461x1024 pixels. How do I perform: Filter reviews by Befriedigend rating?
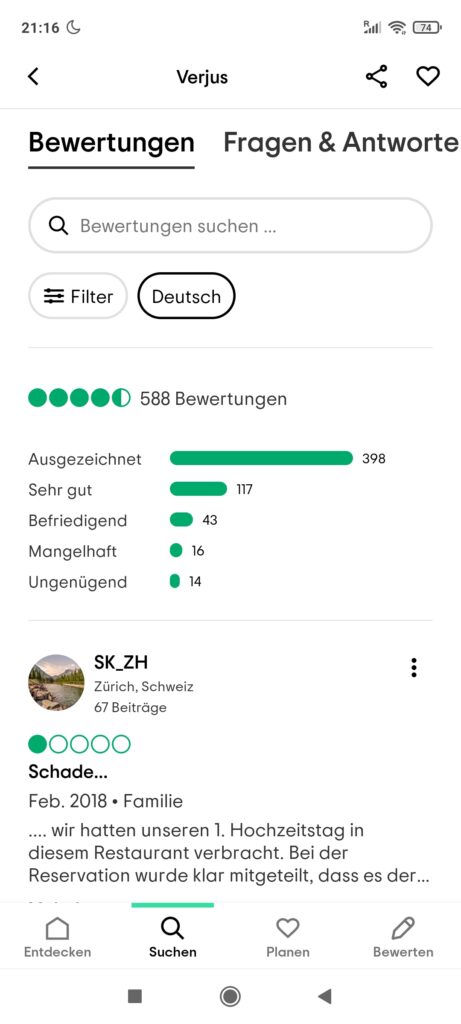coord(123,520)
